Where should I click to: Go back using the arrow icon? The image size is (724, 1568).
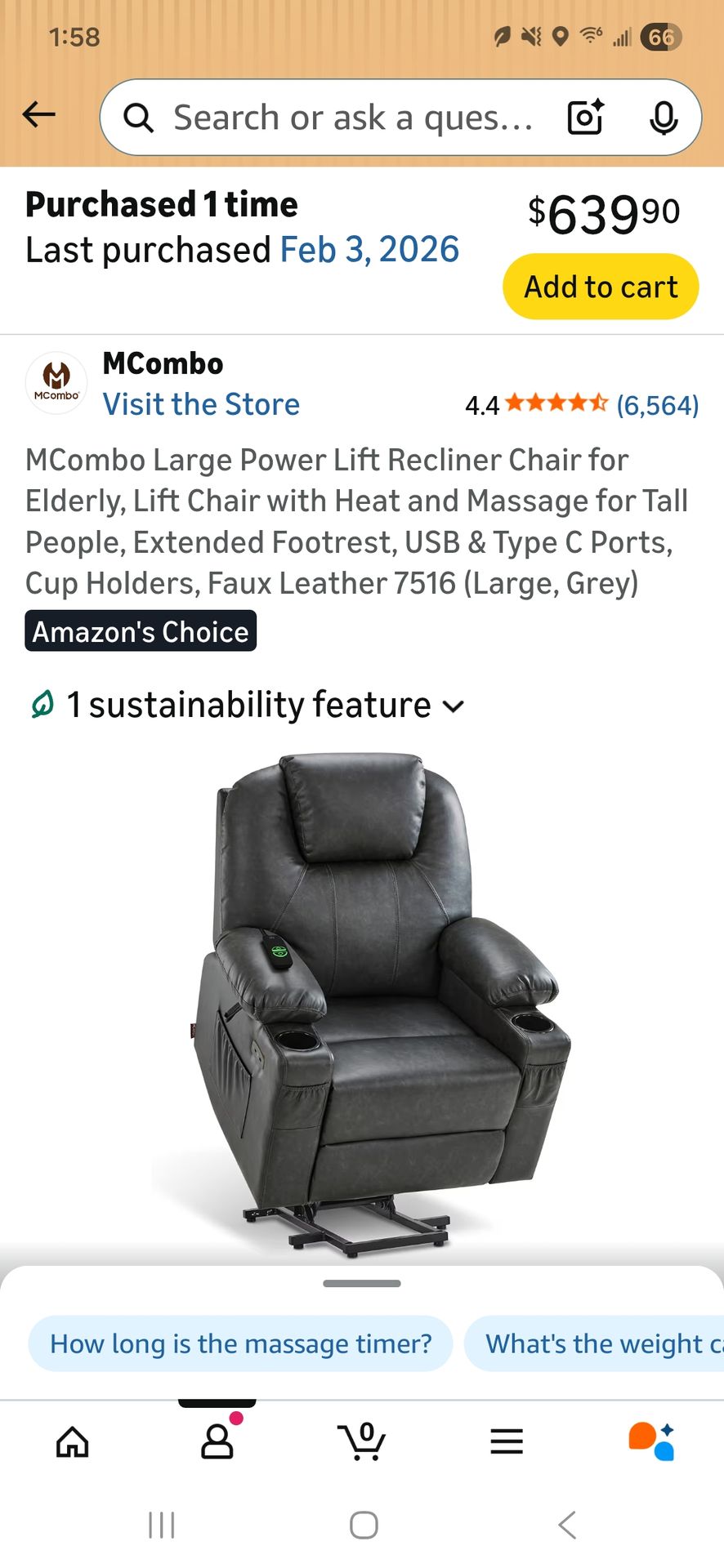pos(38,115)
